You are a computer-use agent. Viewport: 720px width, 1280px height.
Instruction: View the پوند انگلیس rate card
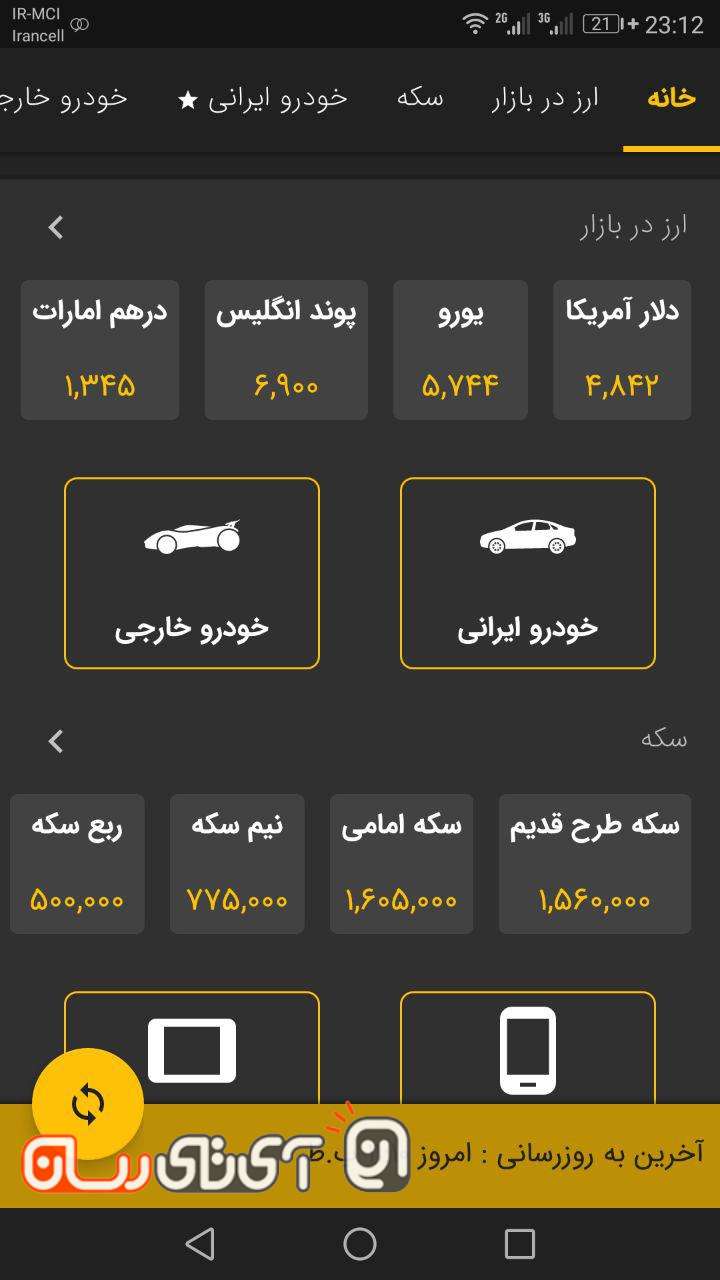[x=286, y=349]
